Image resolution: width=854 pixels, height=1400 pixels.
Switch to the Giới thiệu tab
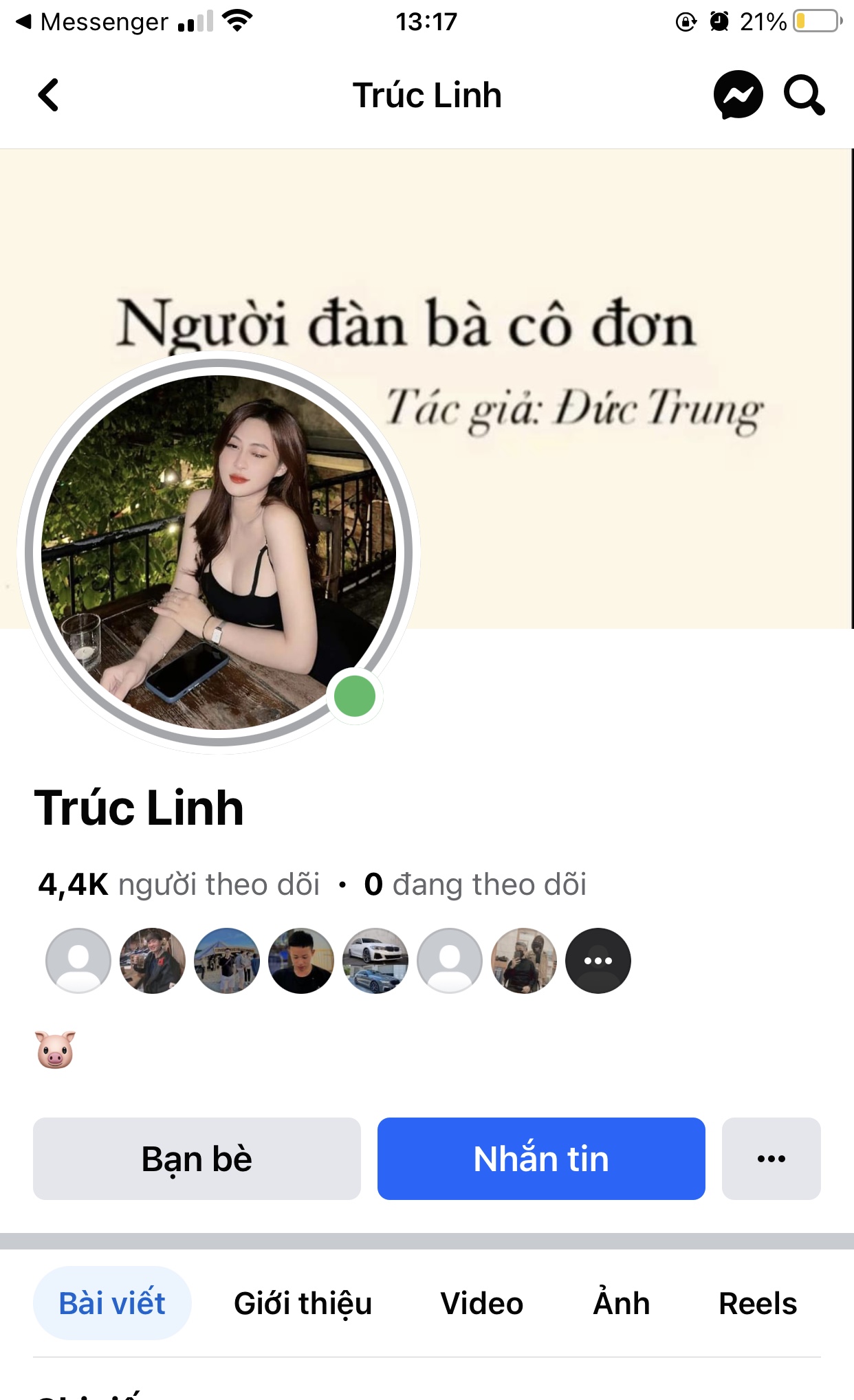click(x=303, y=1303)
